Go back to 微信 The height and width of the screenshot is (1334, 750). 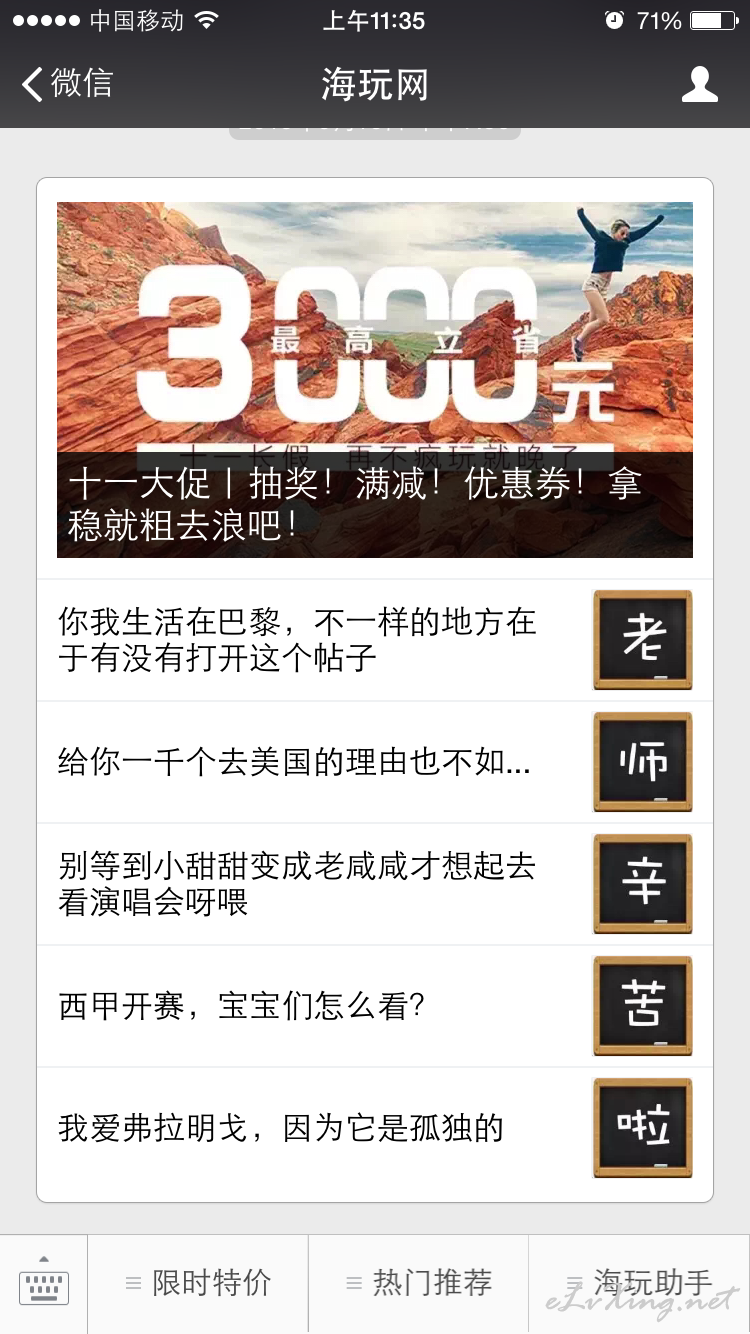point(67,84)
